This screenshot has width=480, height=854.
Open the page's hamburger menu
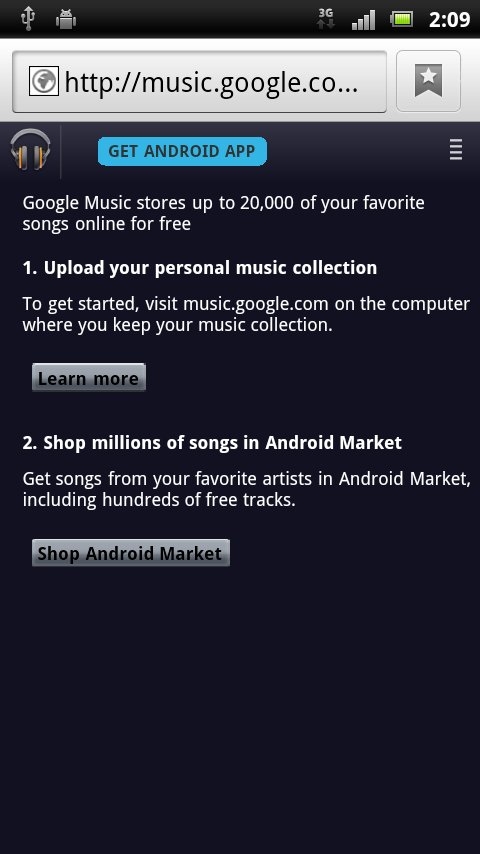coord(456,150)
